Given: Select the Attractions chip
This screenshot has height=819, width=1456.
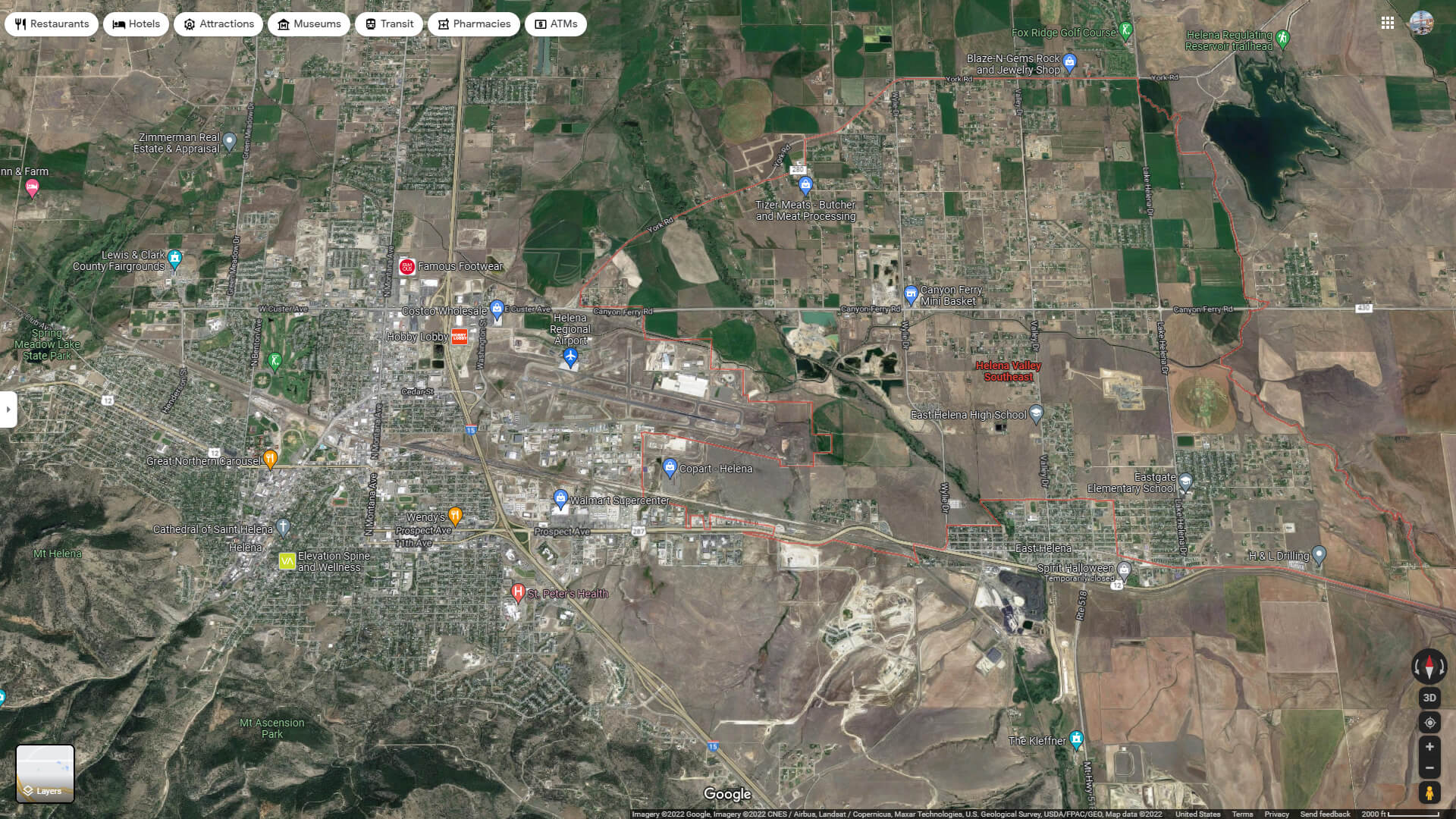Looking at the screenshot, I should pyautogui.click(x=218, y=24).
